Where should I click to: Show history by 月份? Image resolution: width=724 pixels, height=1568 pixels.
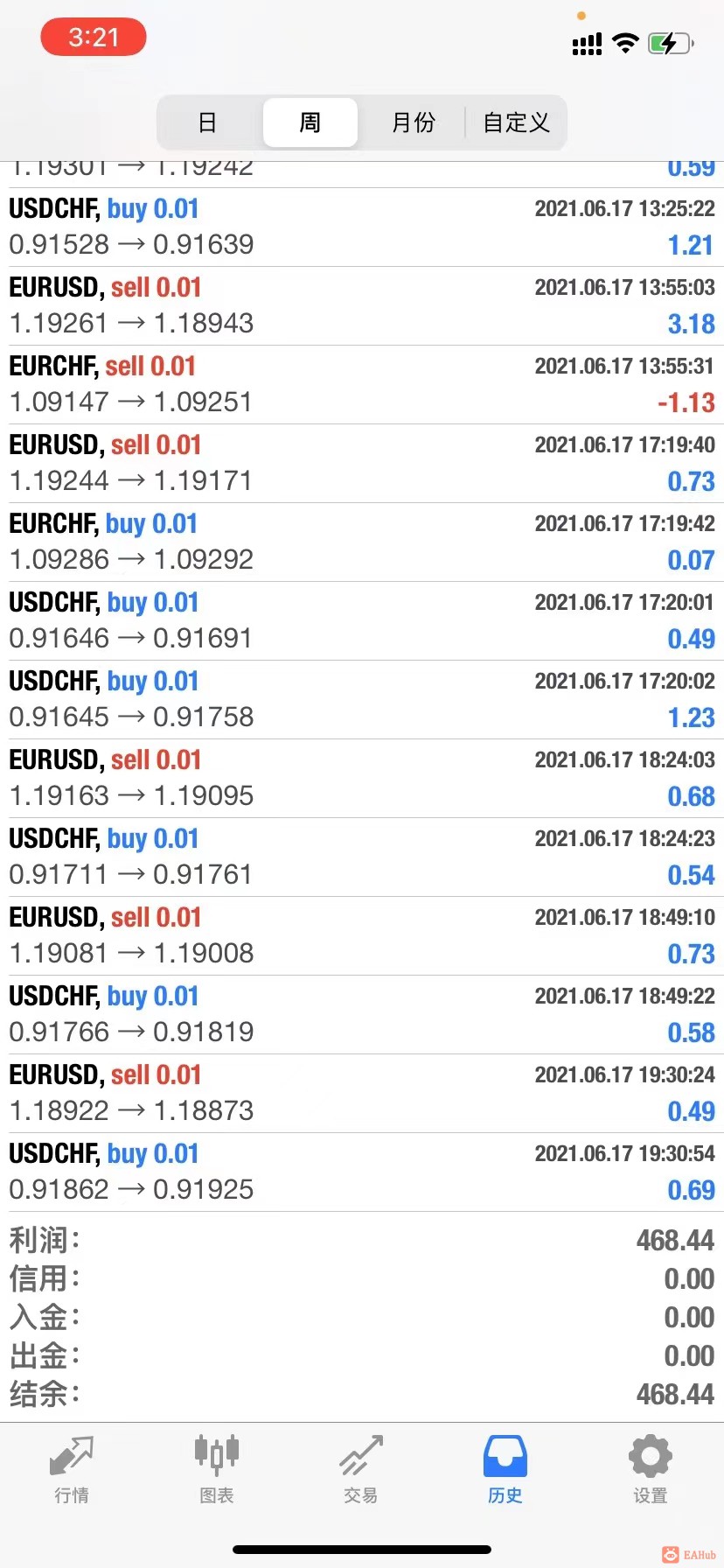413,122
